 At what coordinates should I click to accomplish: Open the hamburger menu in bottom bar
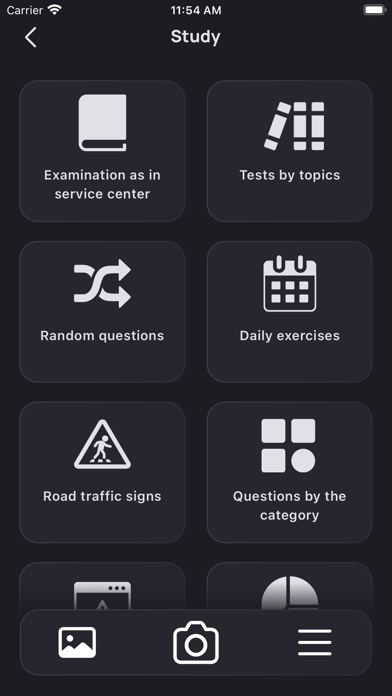(x=315, y=642)
